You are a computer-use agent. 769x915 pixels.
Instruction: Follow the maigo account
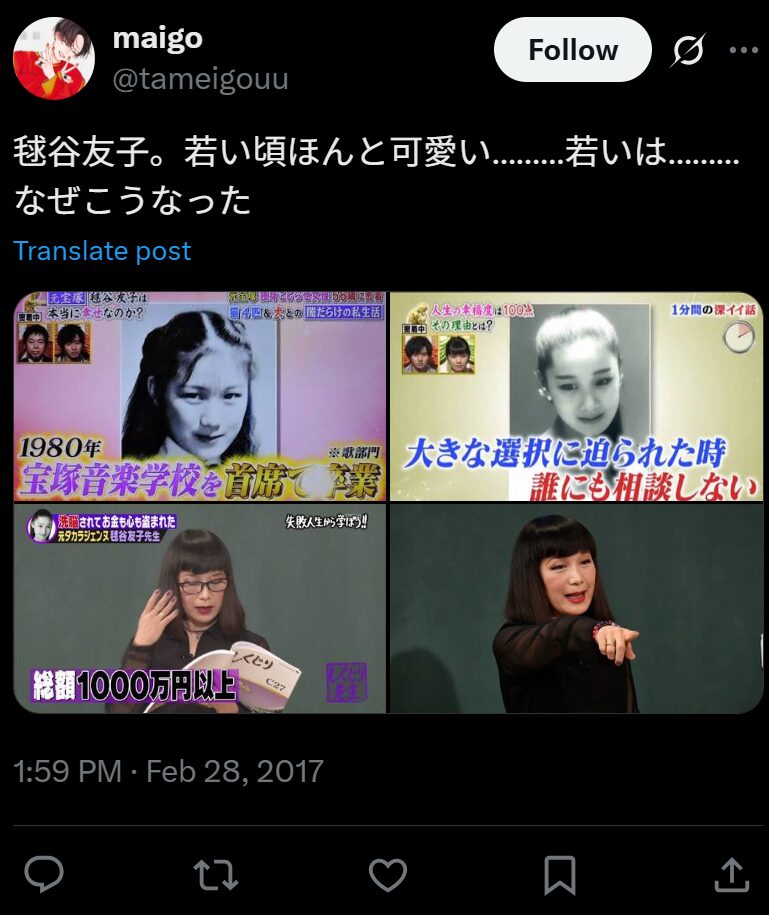click(x=573, y=49)
